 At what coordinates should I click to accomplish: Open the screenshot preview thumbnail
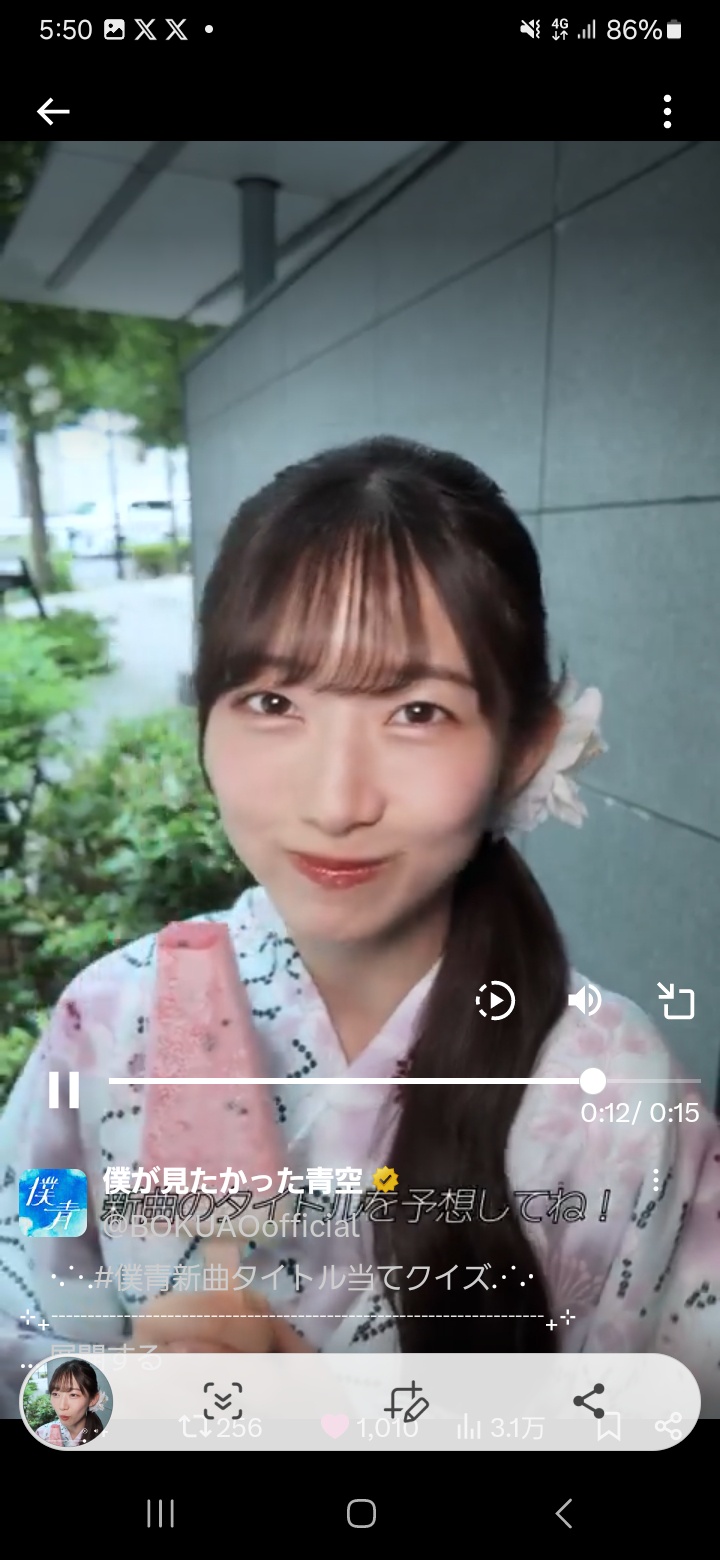[66, 1402]
